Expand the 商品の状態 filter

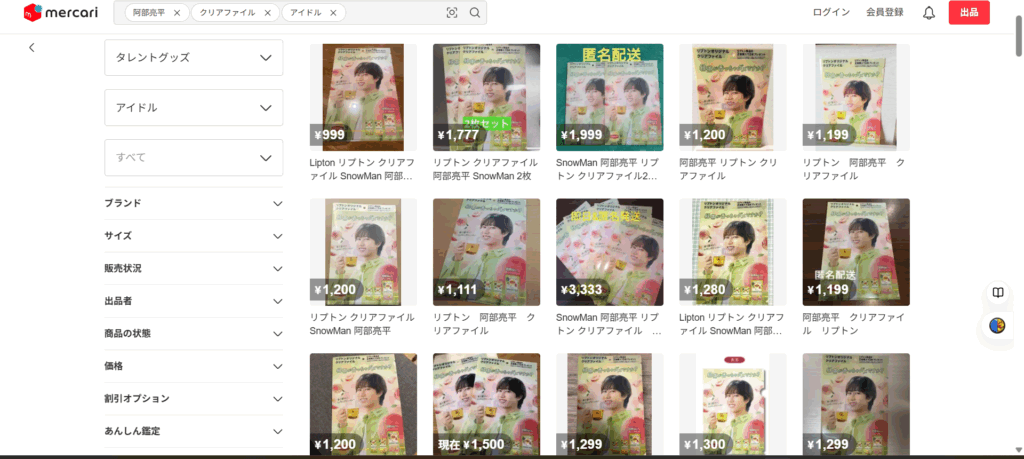click(x=194, y=333)
